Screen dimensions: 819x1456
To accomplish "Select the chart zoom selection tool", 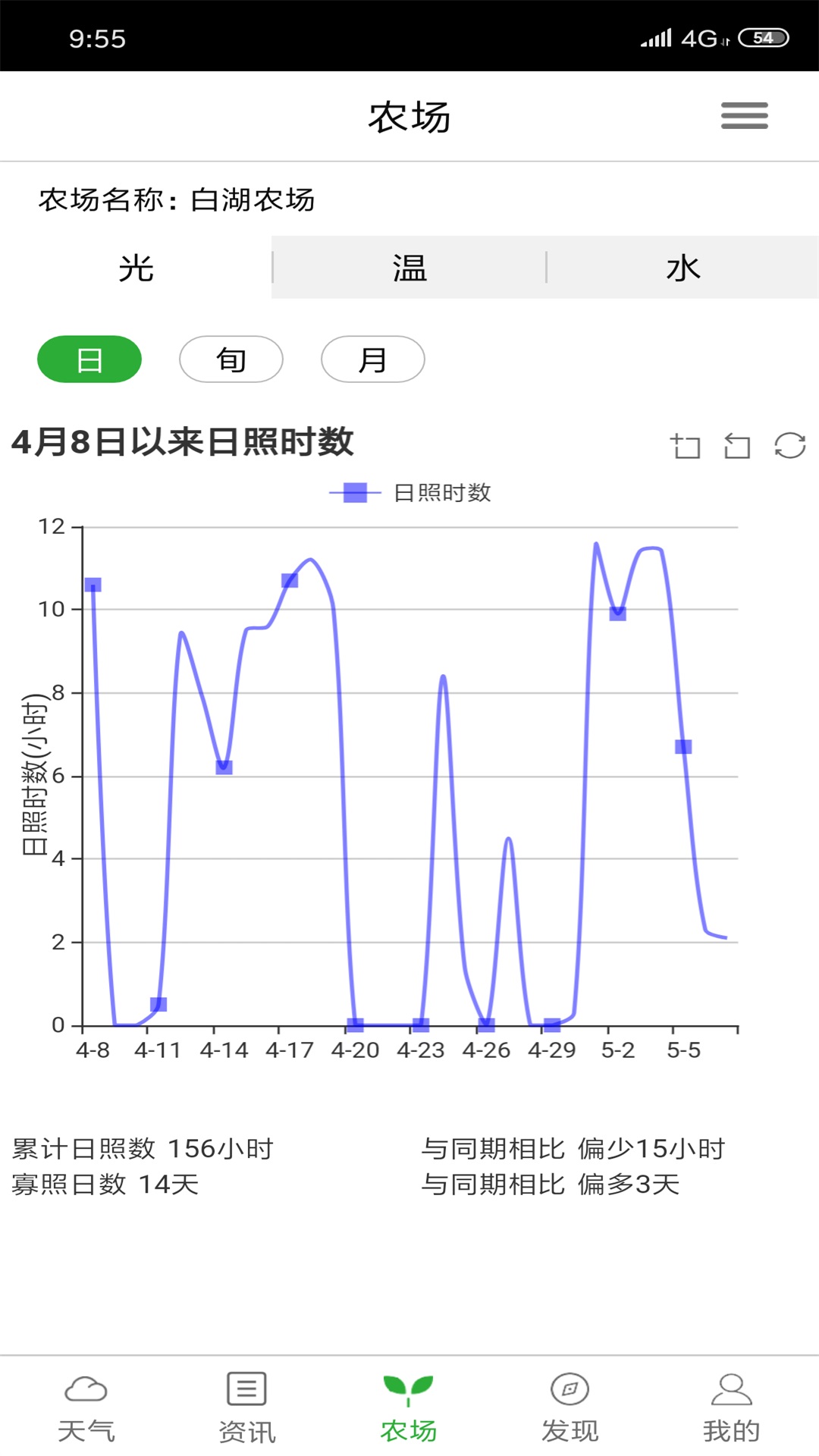I will click(686, 447).
